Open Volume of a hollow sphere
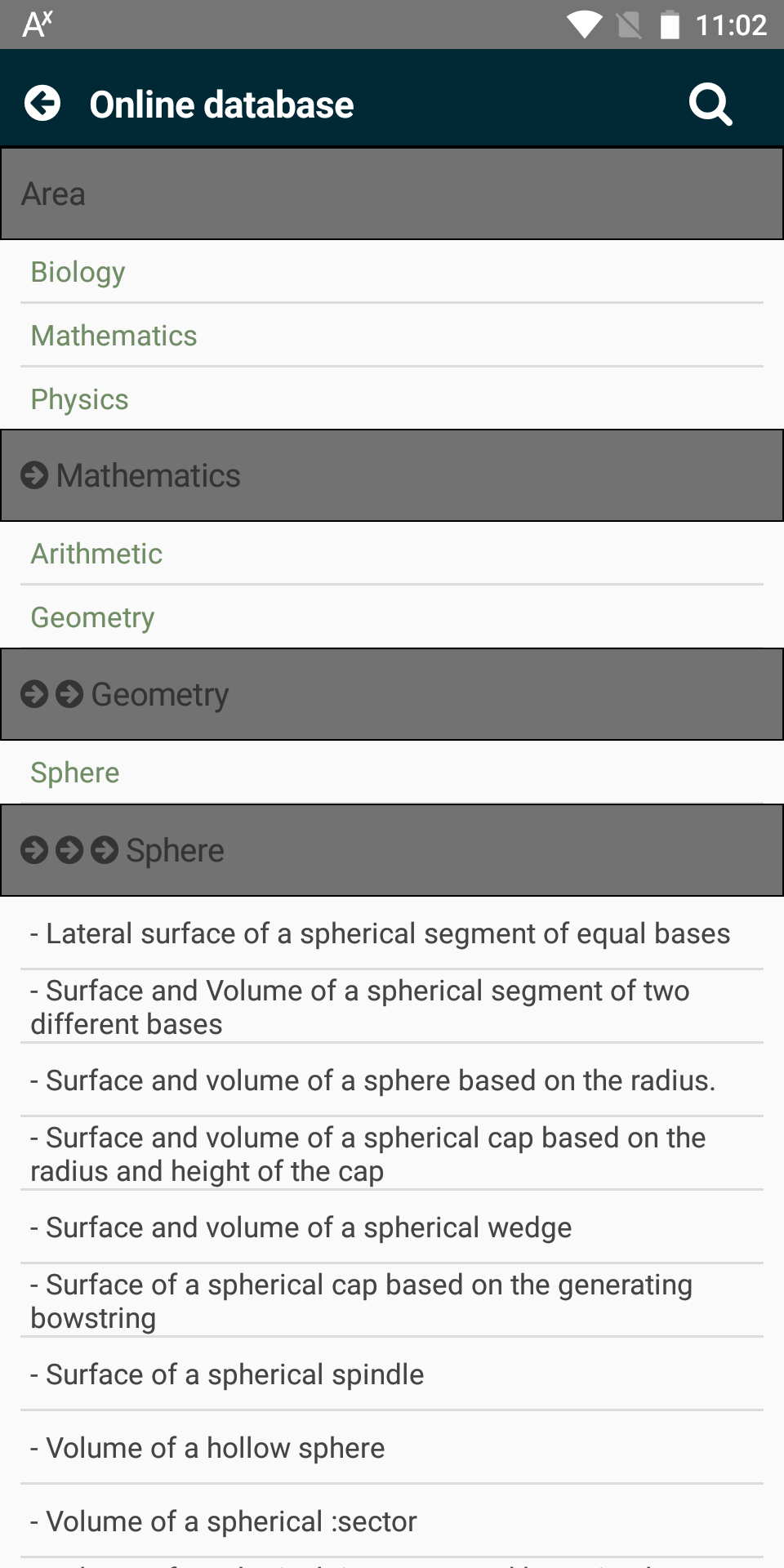The width and height of the screenshot is (784, 1568). (x=392, y=1448)
